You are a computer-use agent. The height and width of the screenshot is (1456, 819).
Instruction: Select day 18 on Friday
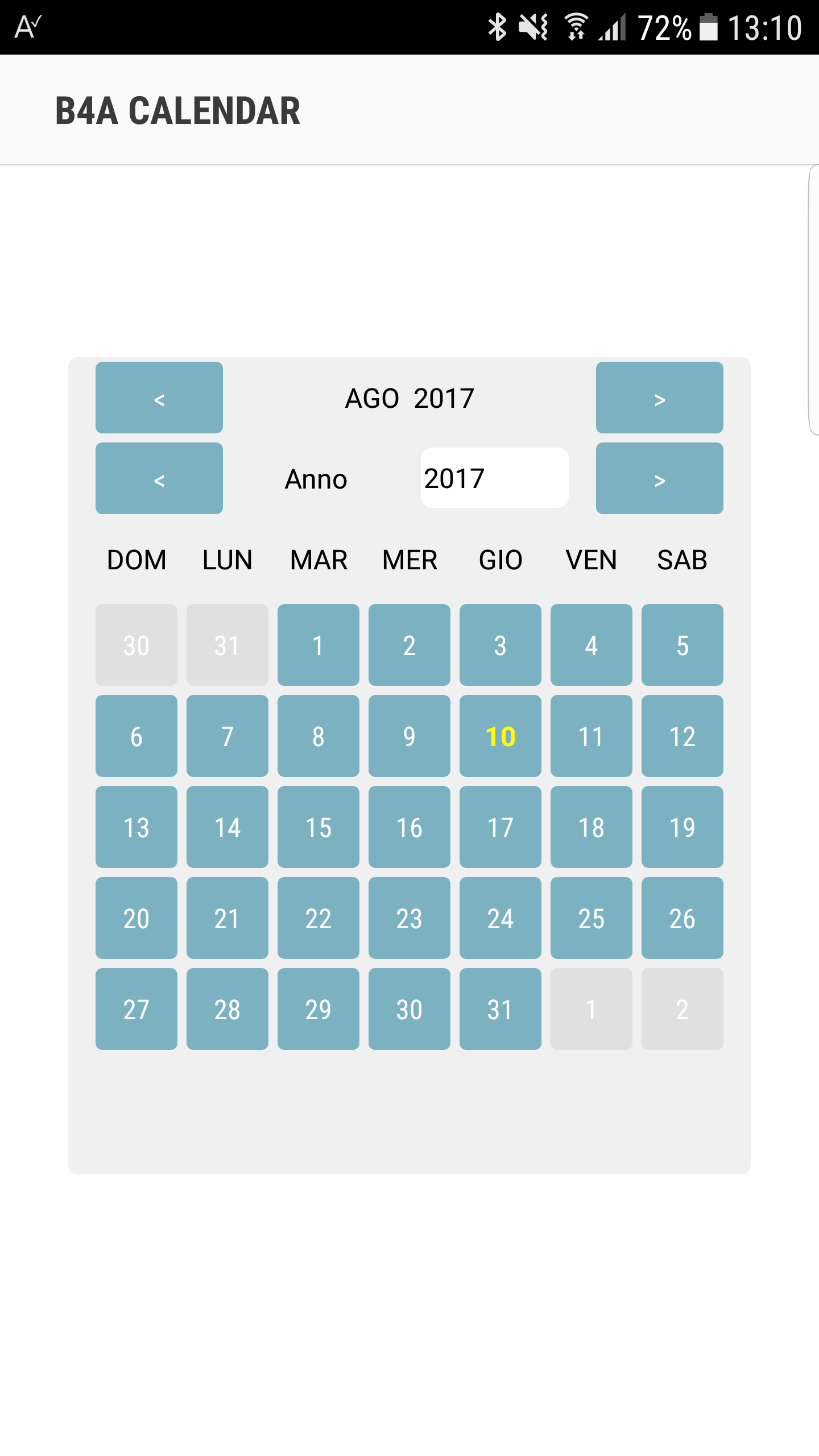click(591, 827)
